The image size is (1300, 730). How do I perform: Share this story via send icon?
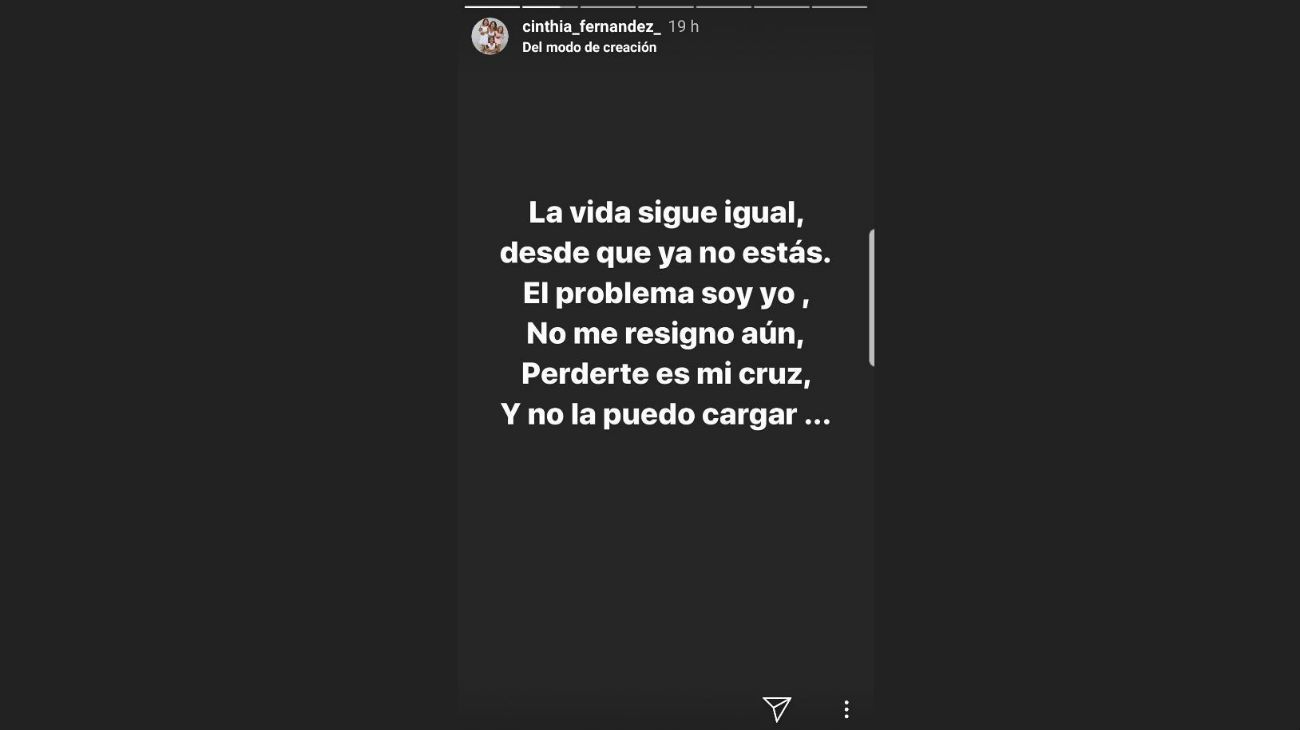pyautogui.click(x=777, y=709)
